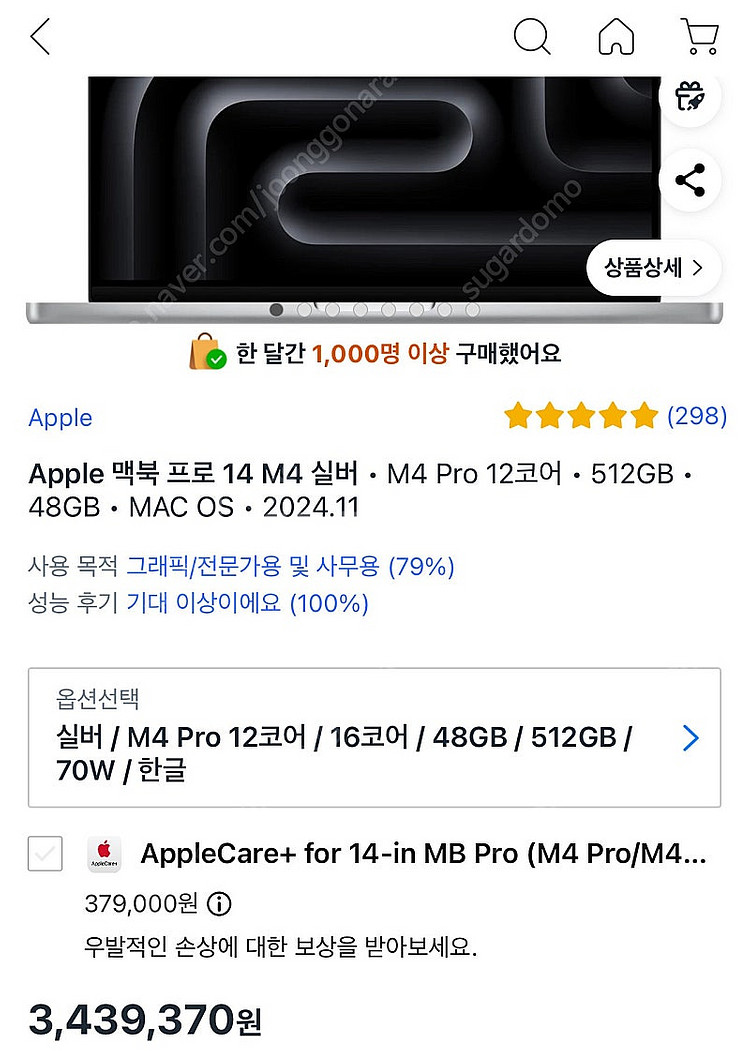Open the search icon
750x1051 pixels.
532,36
